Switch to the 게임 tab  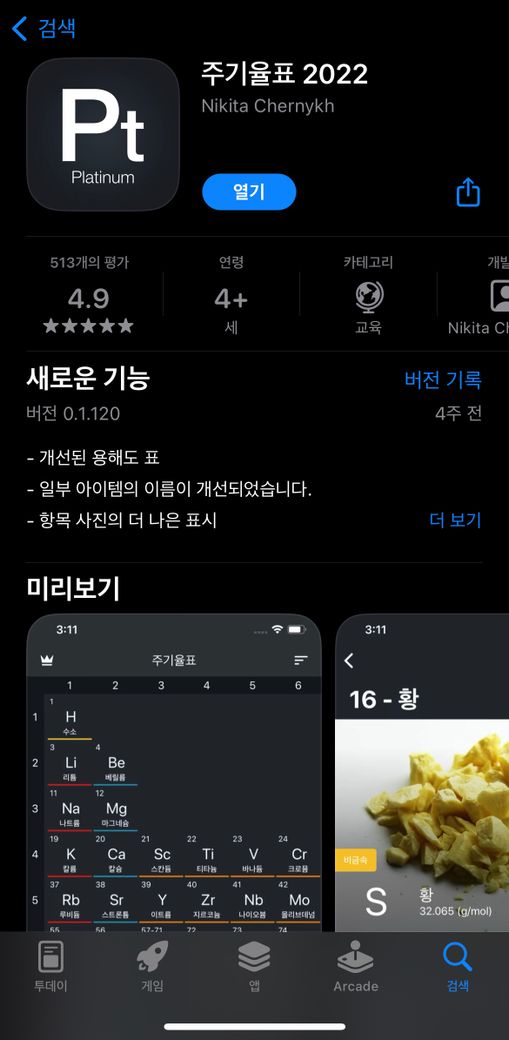(x=152, y=966)
